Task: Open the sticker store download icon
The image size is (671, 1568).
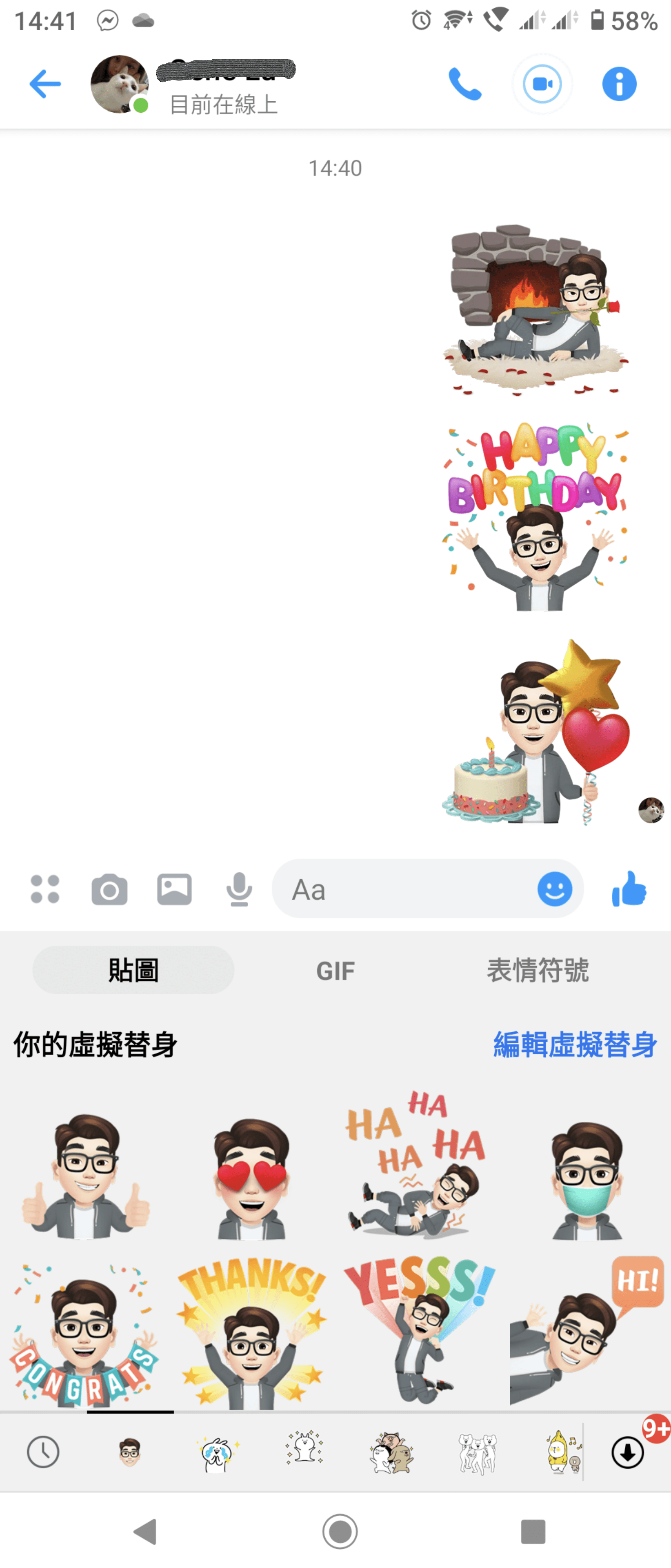Action: [x=628, y=1452]
